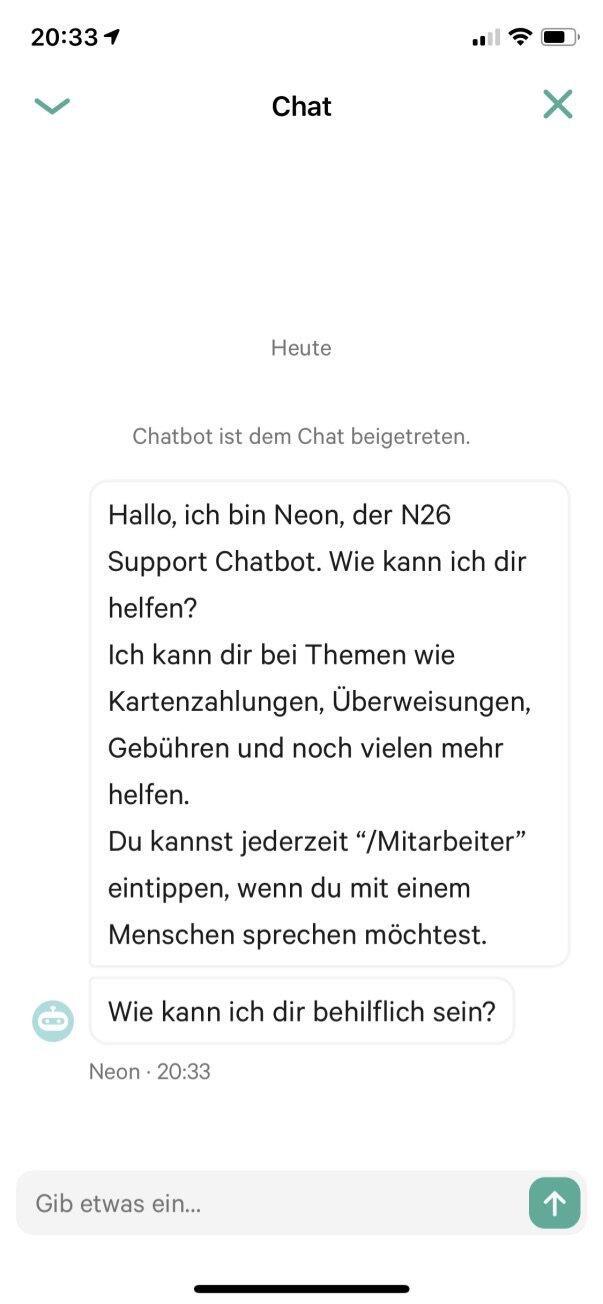Minimize the chat with the down chevron
The height and width of the screenshot is (1304, 603).
tap(52, 105)
